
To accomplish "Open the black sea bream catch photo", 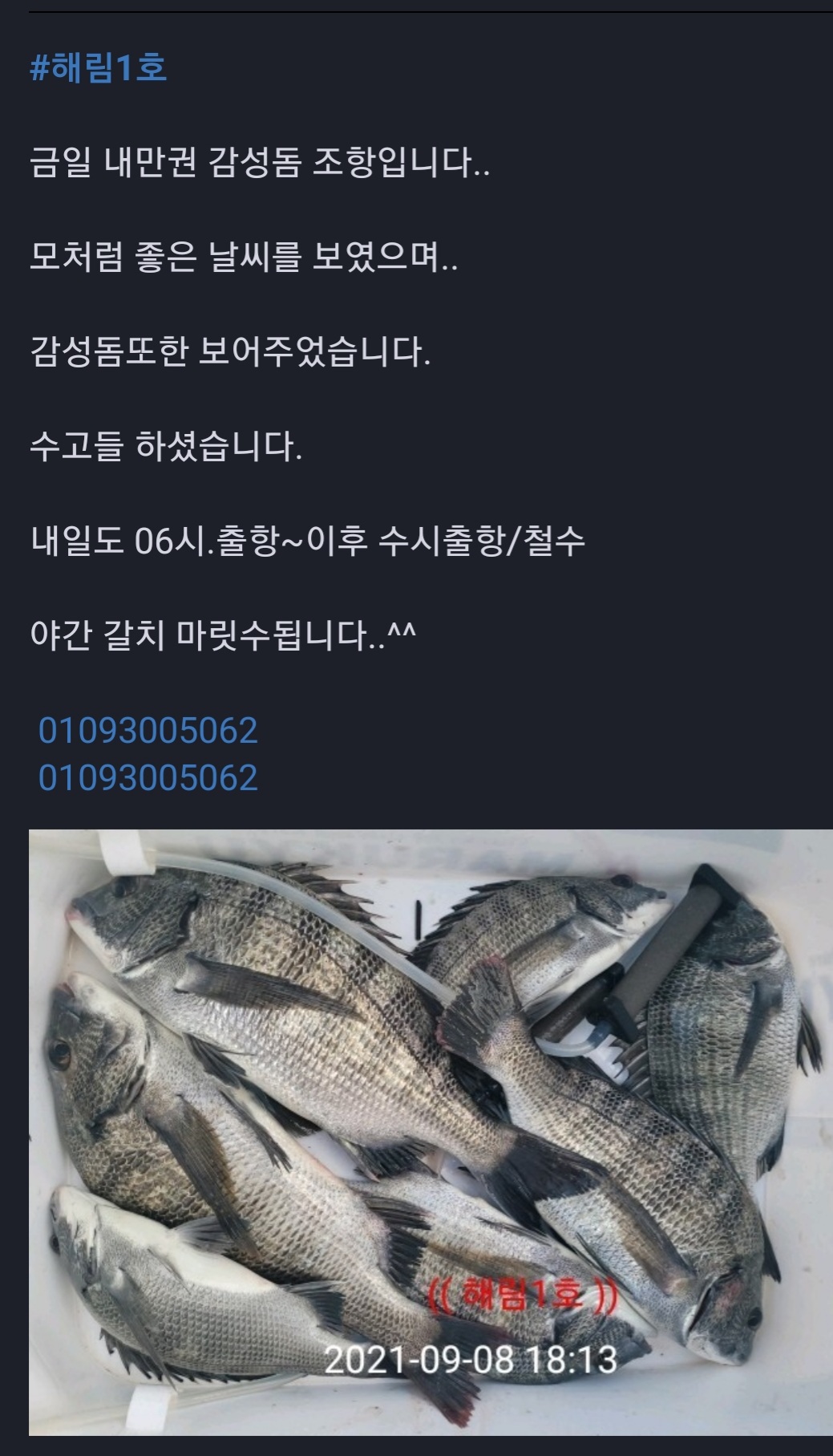I will coord(430,1131).
